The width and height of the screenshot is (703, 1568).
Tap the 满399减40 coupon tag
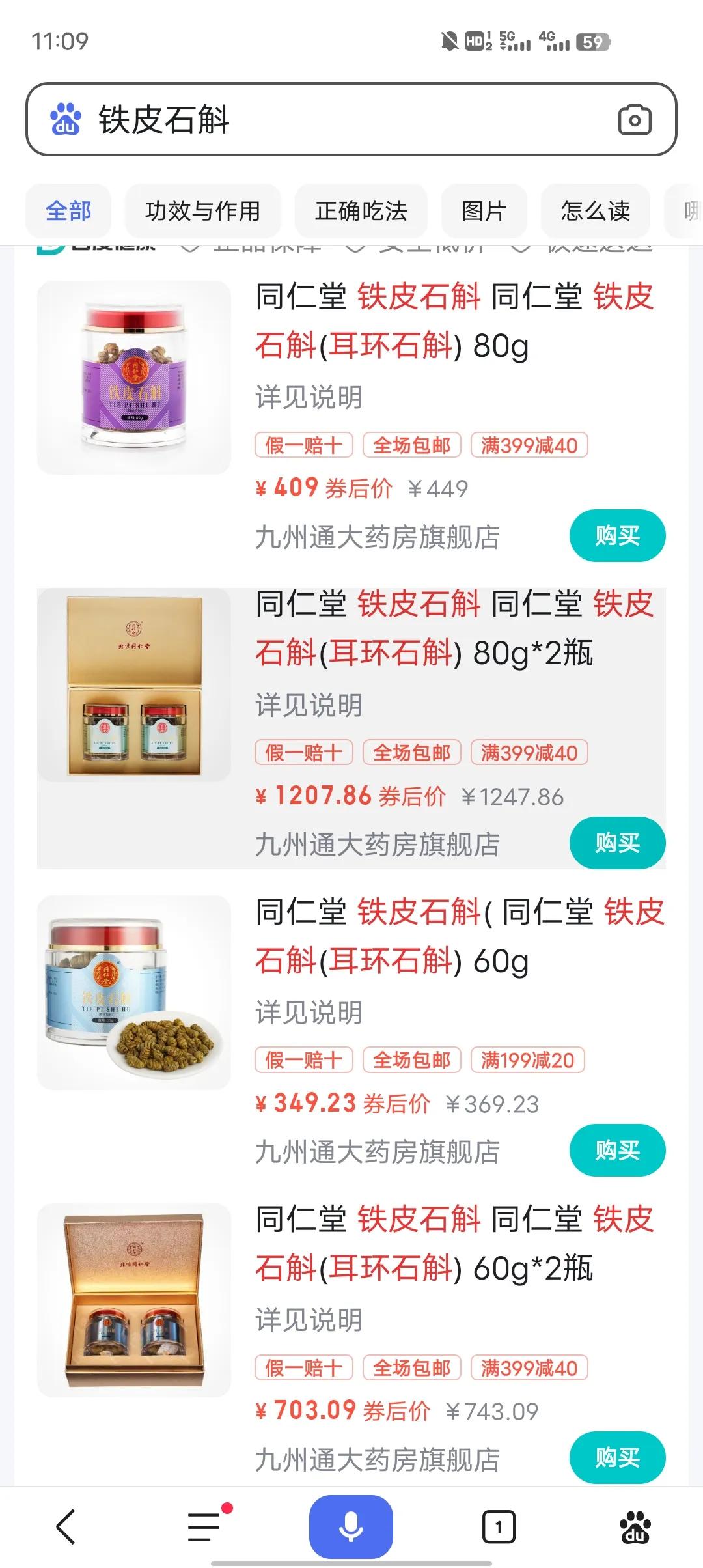tap(531, 443)
